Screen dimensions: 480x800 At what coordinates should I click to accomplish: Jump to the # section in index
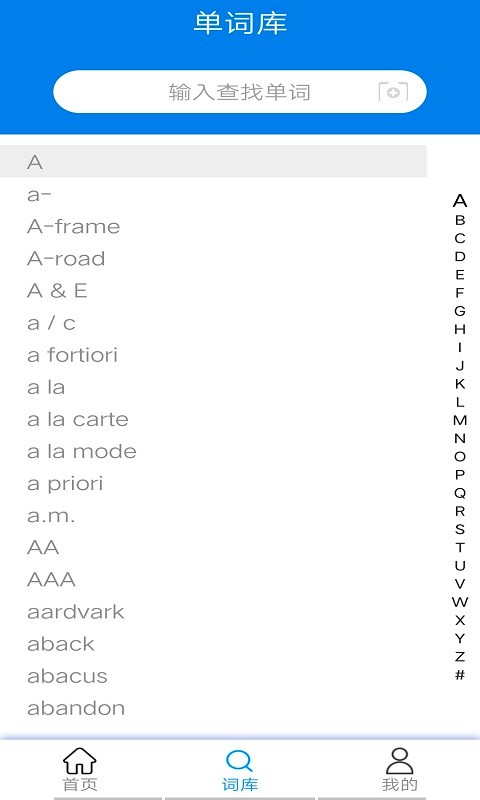[x=460, y=675]
